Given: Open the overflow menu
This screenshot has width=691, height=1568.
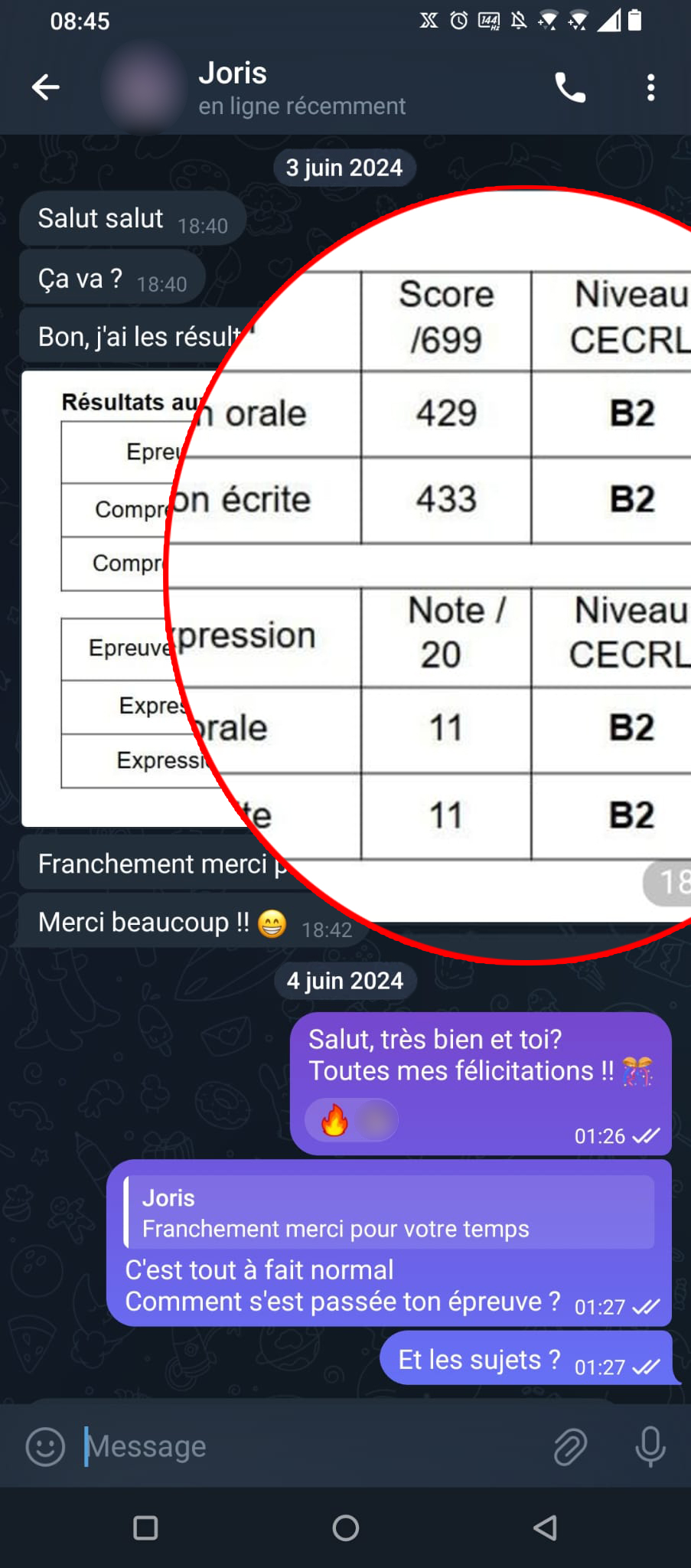Looking at the screenshot, I should point(650,87).
